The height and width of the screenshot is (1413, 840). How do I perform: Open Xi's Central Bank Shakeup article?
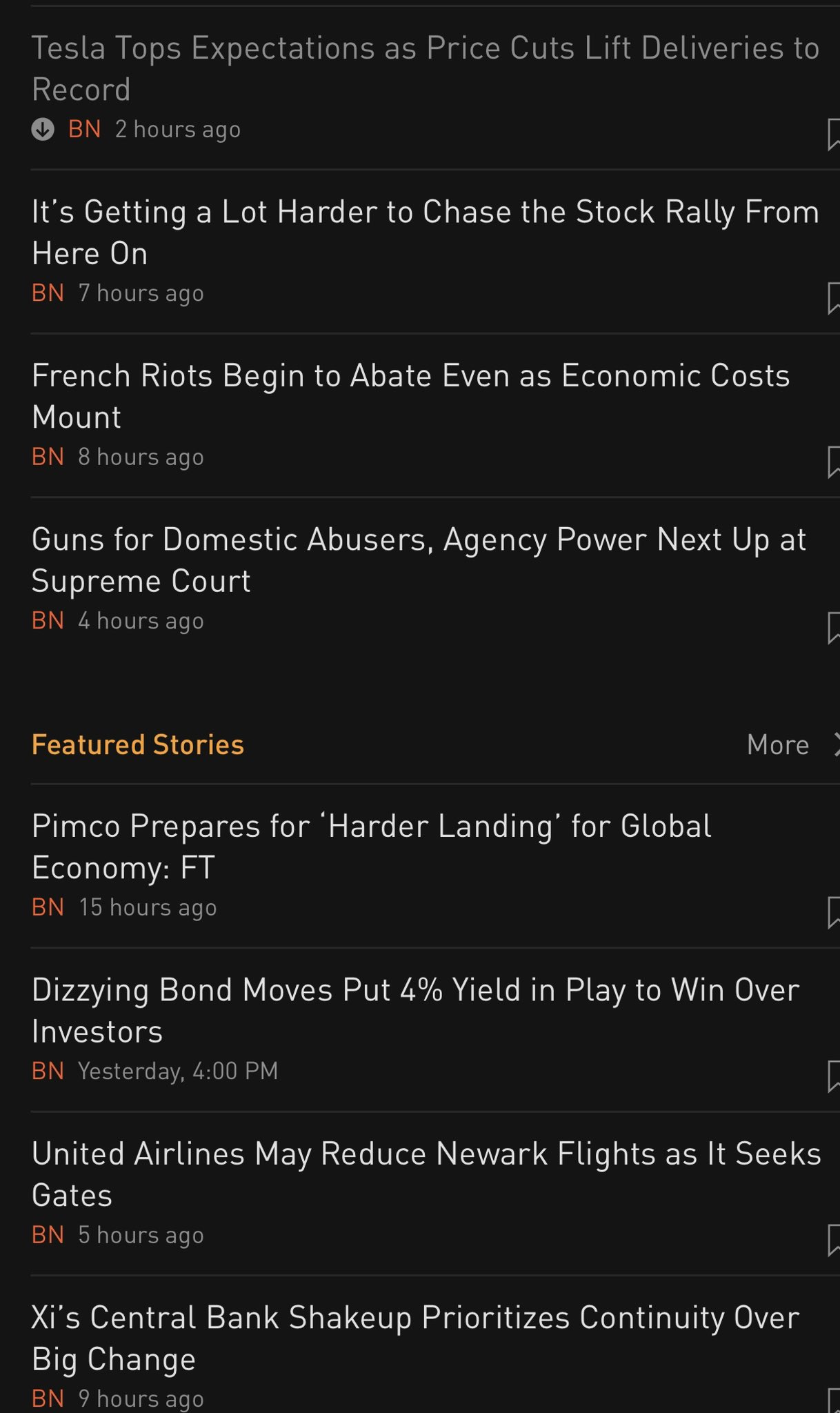point(415,1338)
